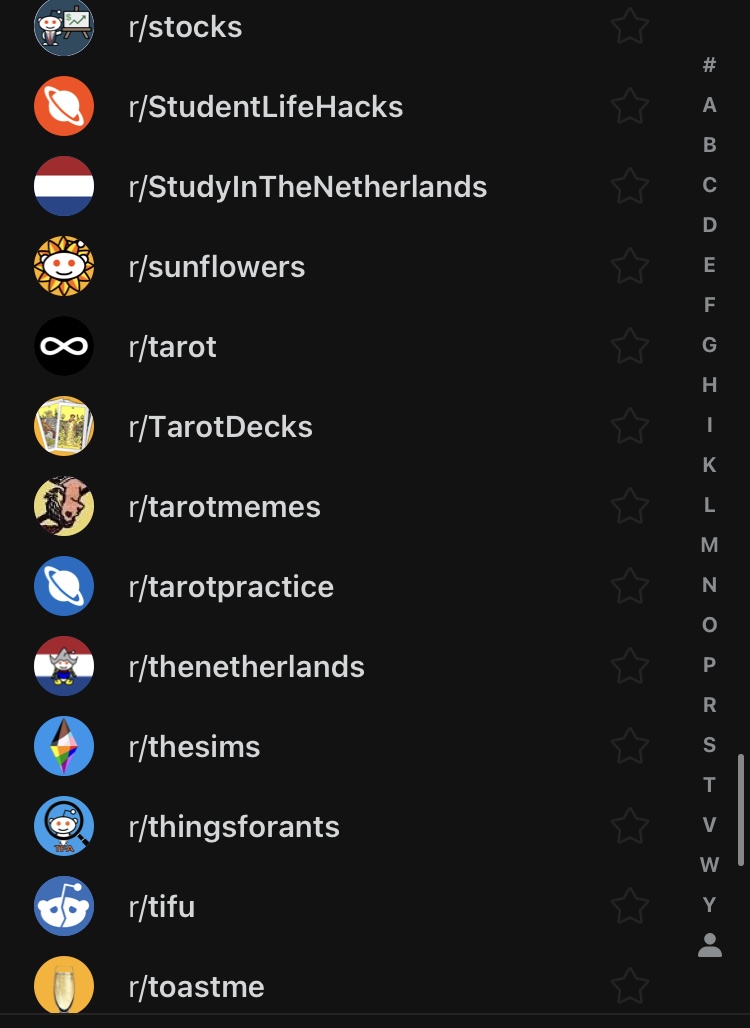750x1028 pixels.
Task: Go to r/sunflowers community
Action: point(216,267)
